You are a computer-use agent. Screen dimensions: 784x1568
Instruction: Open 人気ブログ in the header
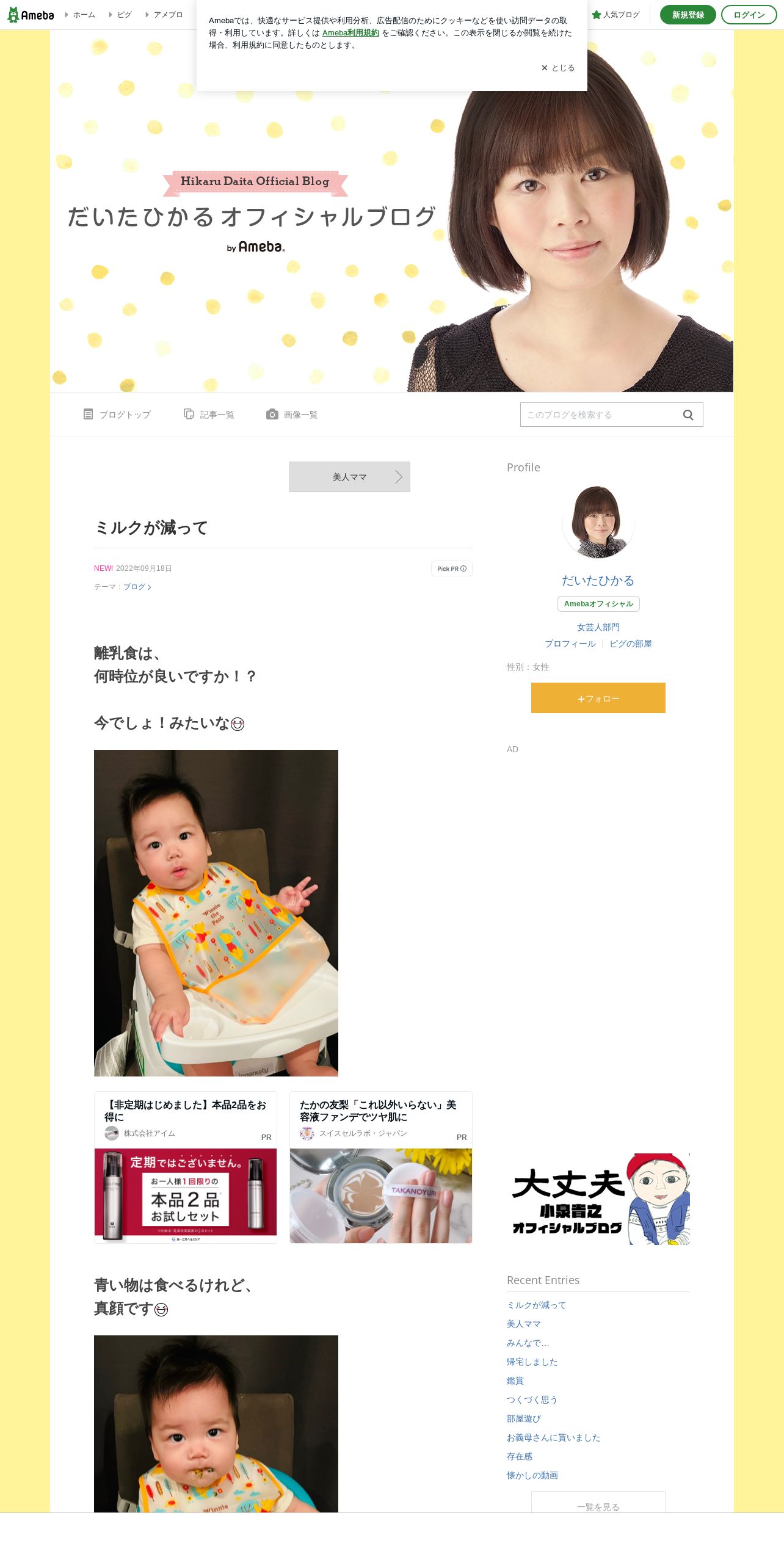[616, 15]
